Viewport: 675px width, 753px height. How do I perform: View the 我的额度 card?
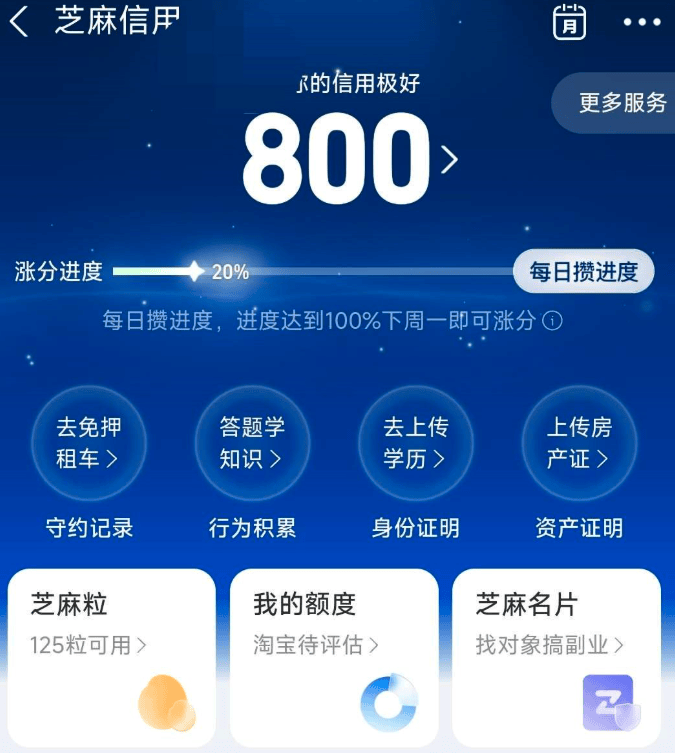tap(334, 655)
